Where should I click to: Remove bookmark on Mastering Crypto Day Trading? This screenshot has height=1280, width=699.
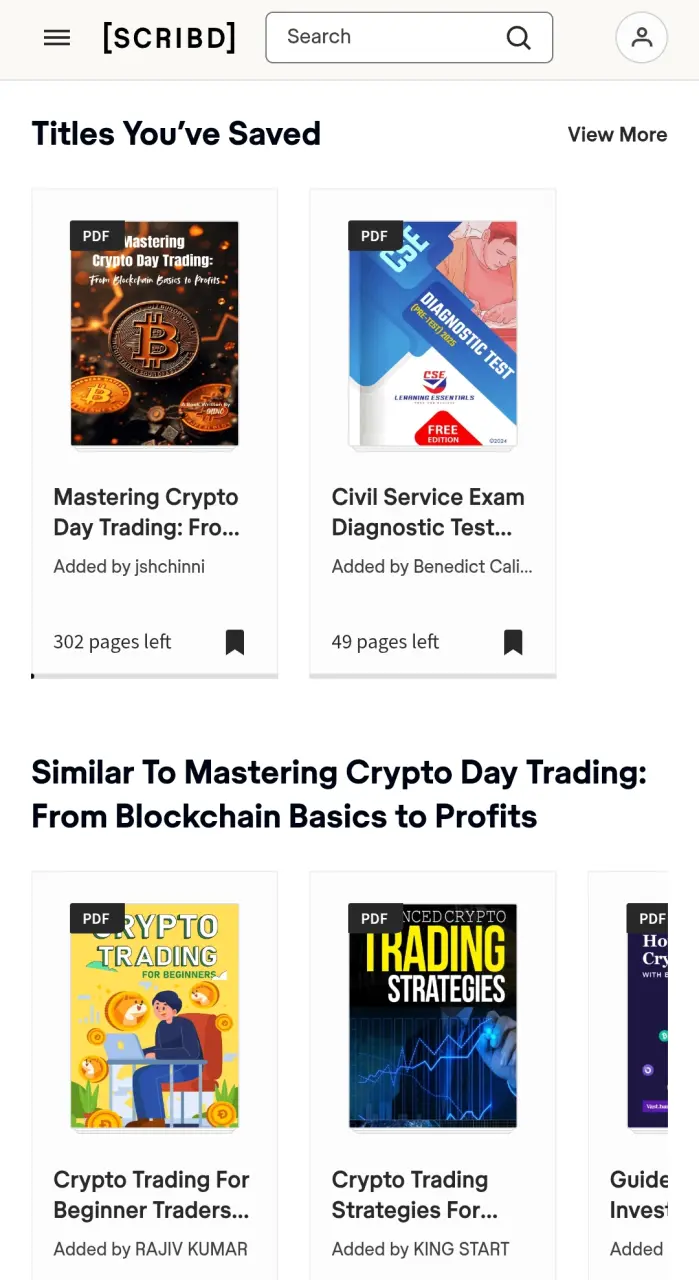click(235, 642)
